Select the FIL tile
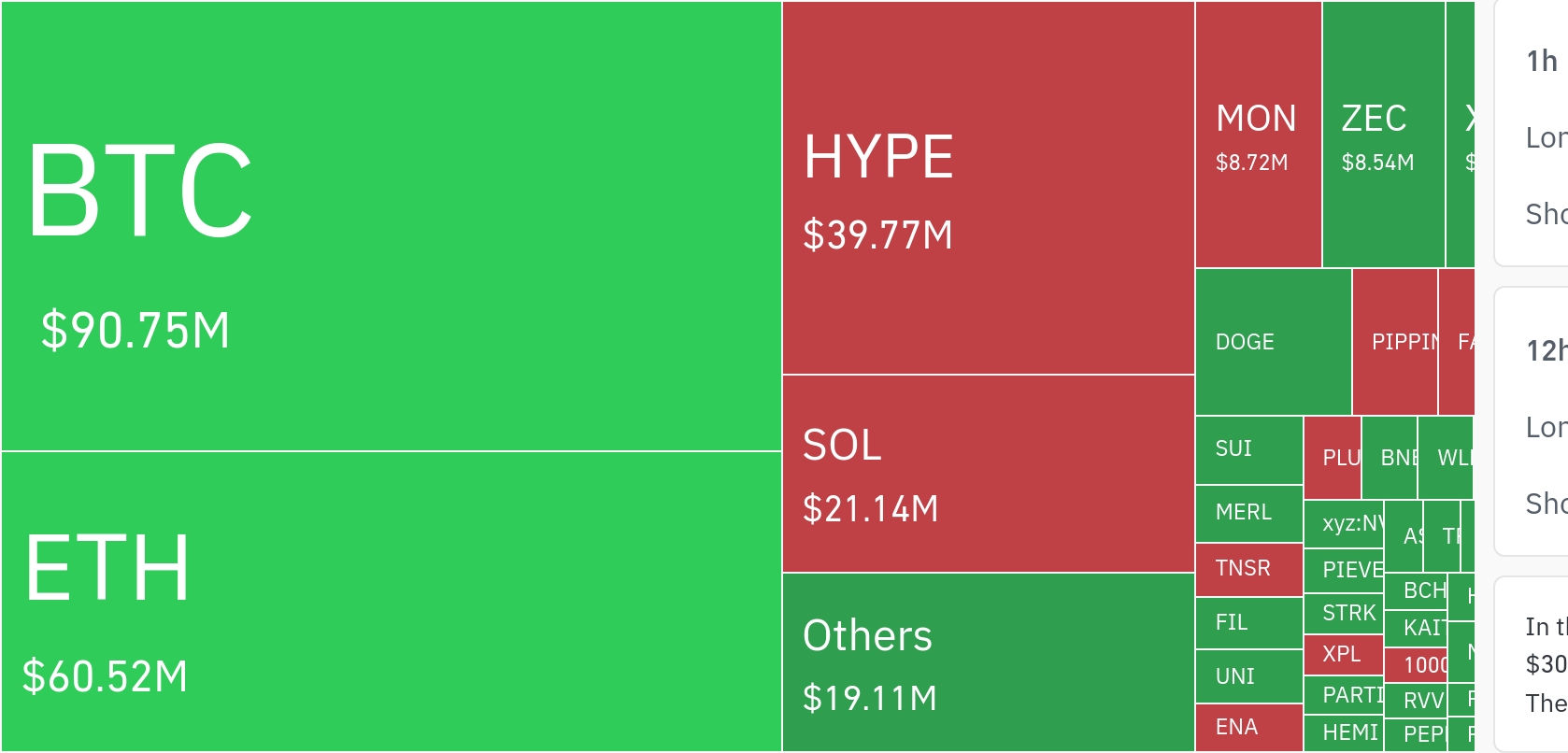The height and width of the screenshot is (753, 1568). point(1248,623)
